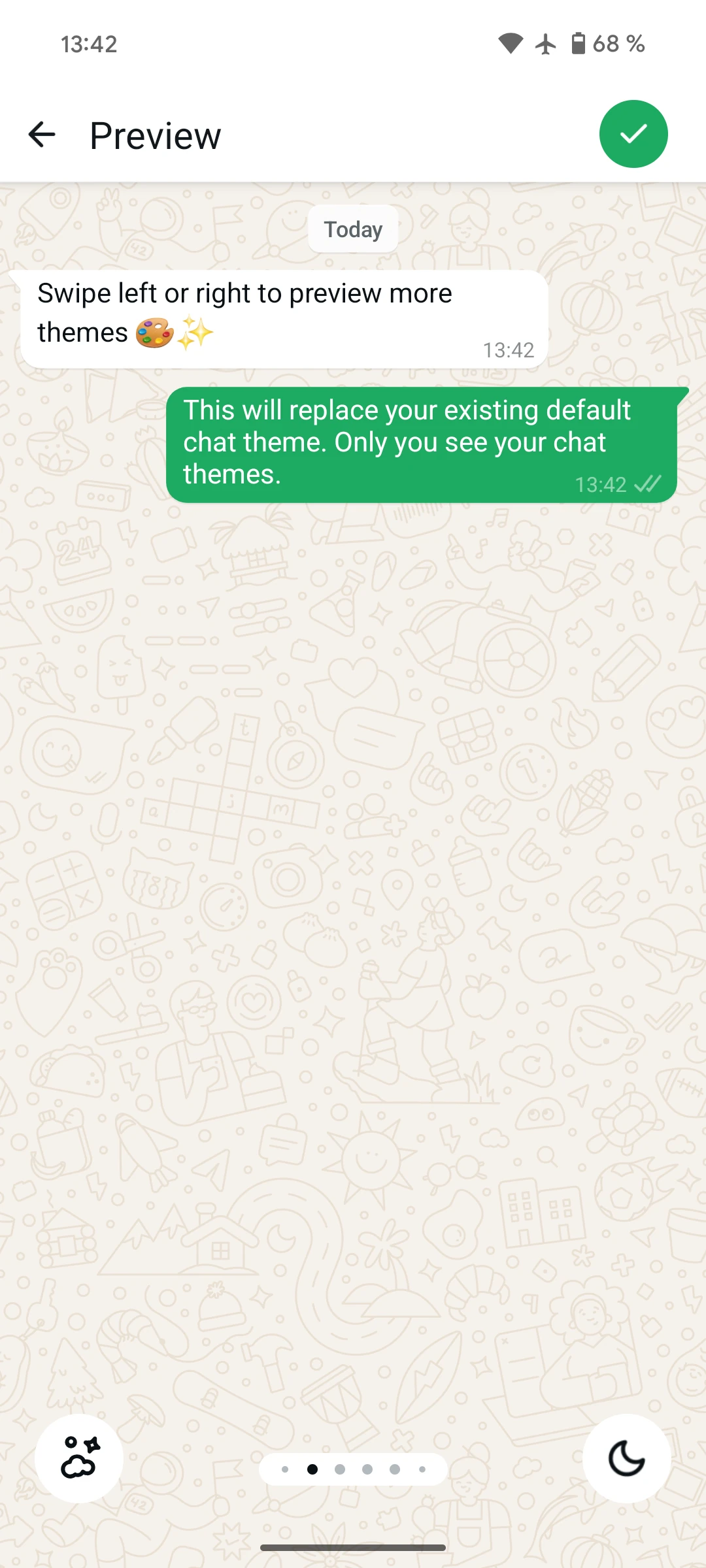706x1568 pixels.
Task: Open the wallpaper options button
Action: click(79, 1458)
